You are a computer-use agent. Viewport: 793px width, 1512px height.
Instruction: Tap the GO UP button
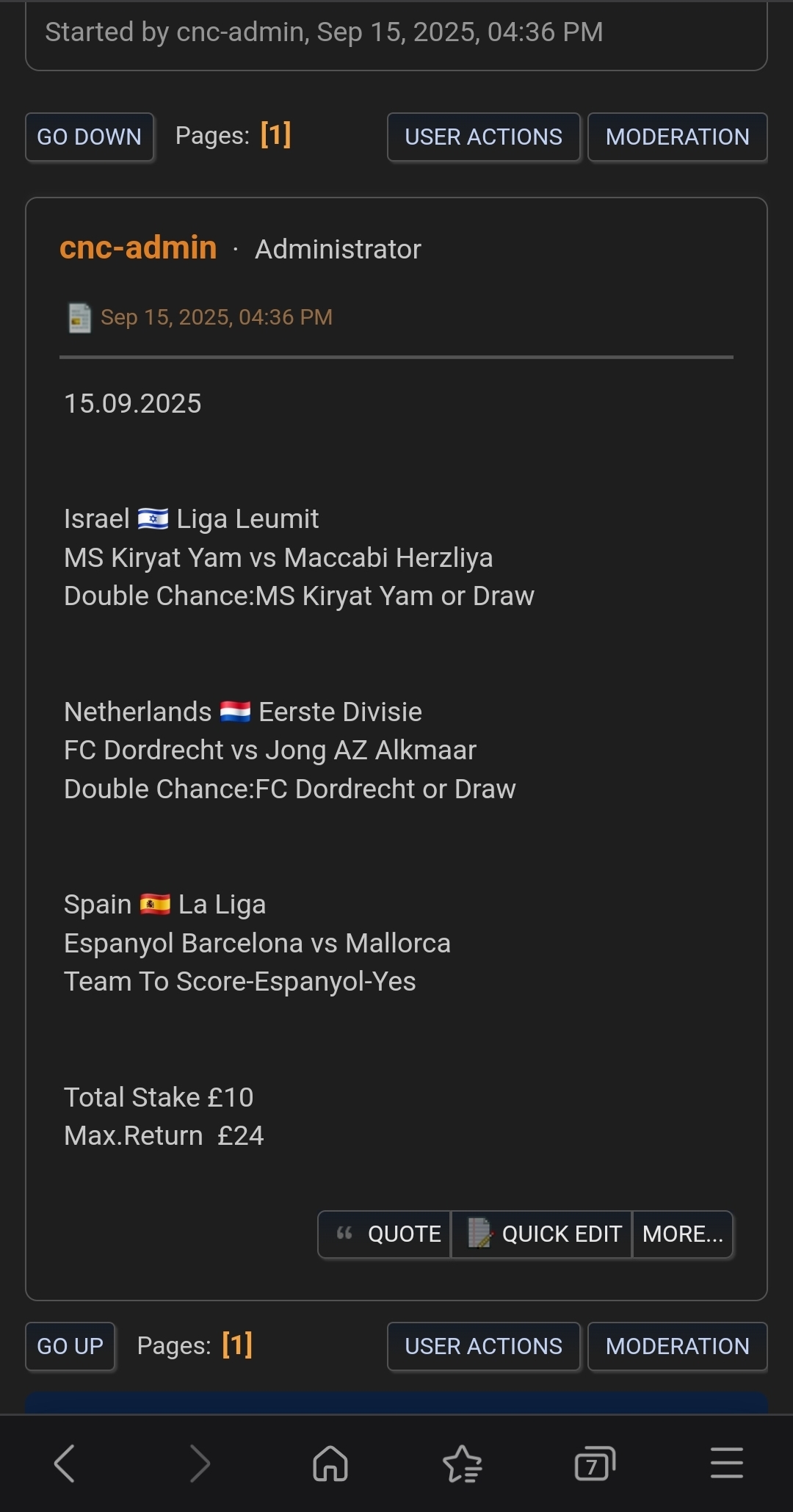tap(70, 1346)
